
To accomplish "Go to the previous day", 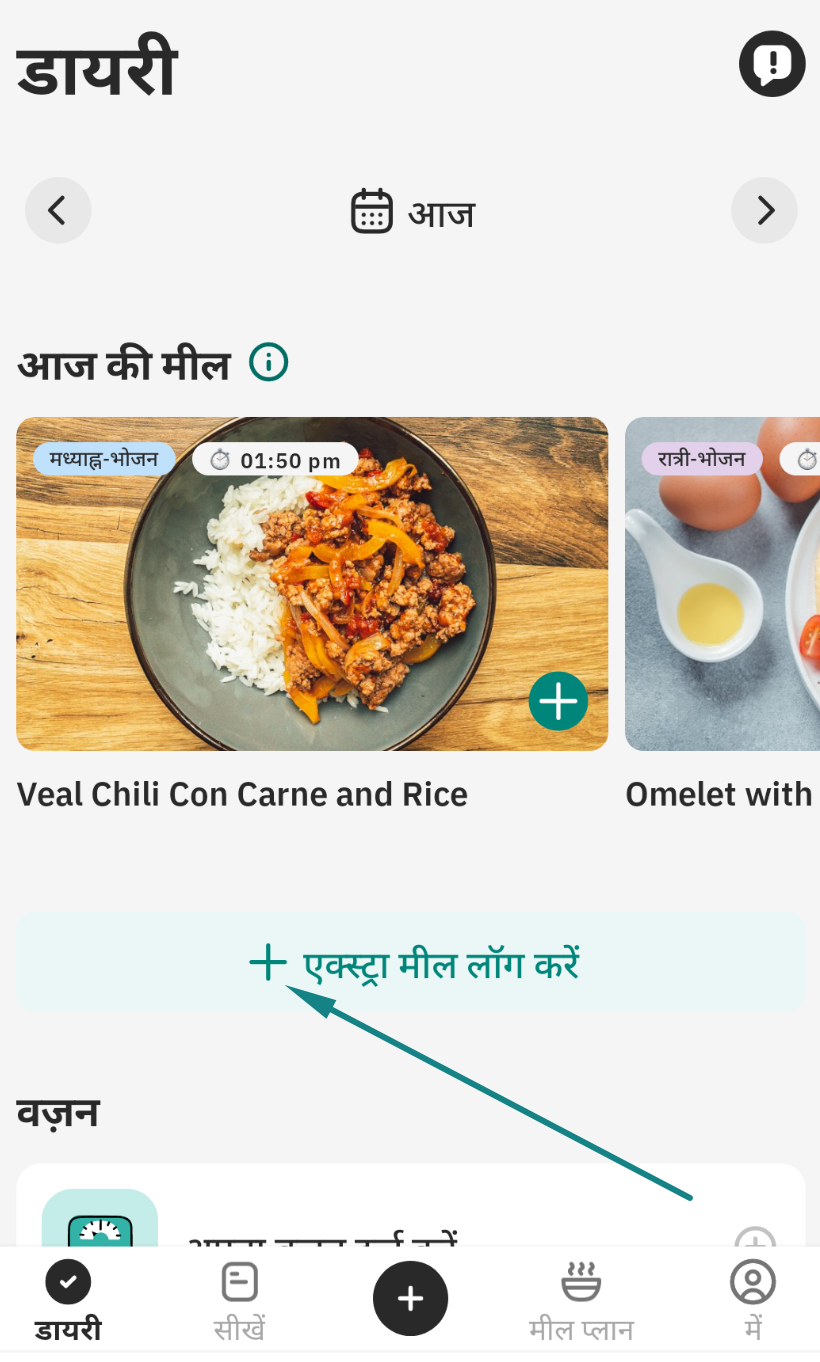I will (x=58, y=211).
